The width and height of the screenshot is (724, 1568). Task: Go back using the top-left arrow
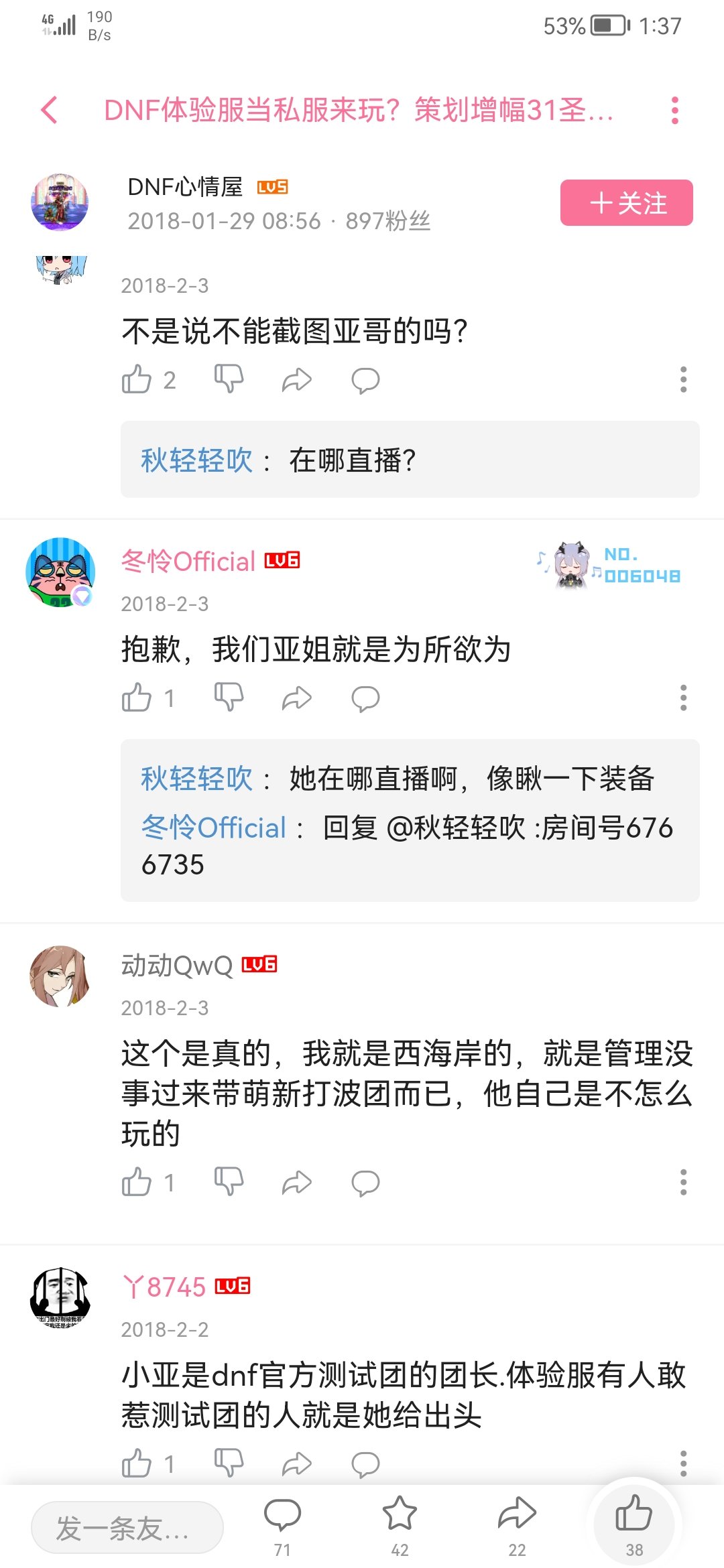(50, 110)
